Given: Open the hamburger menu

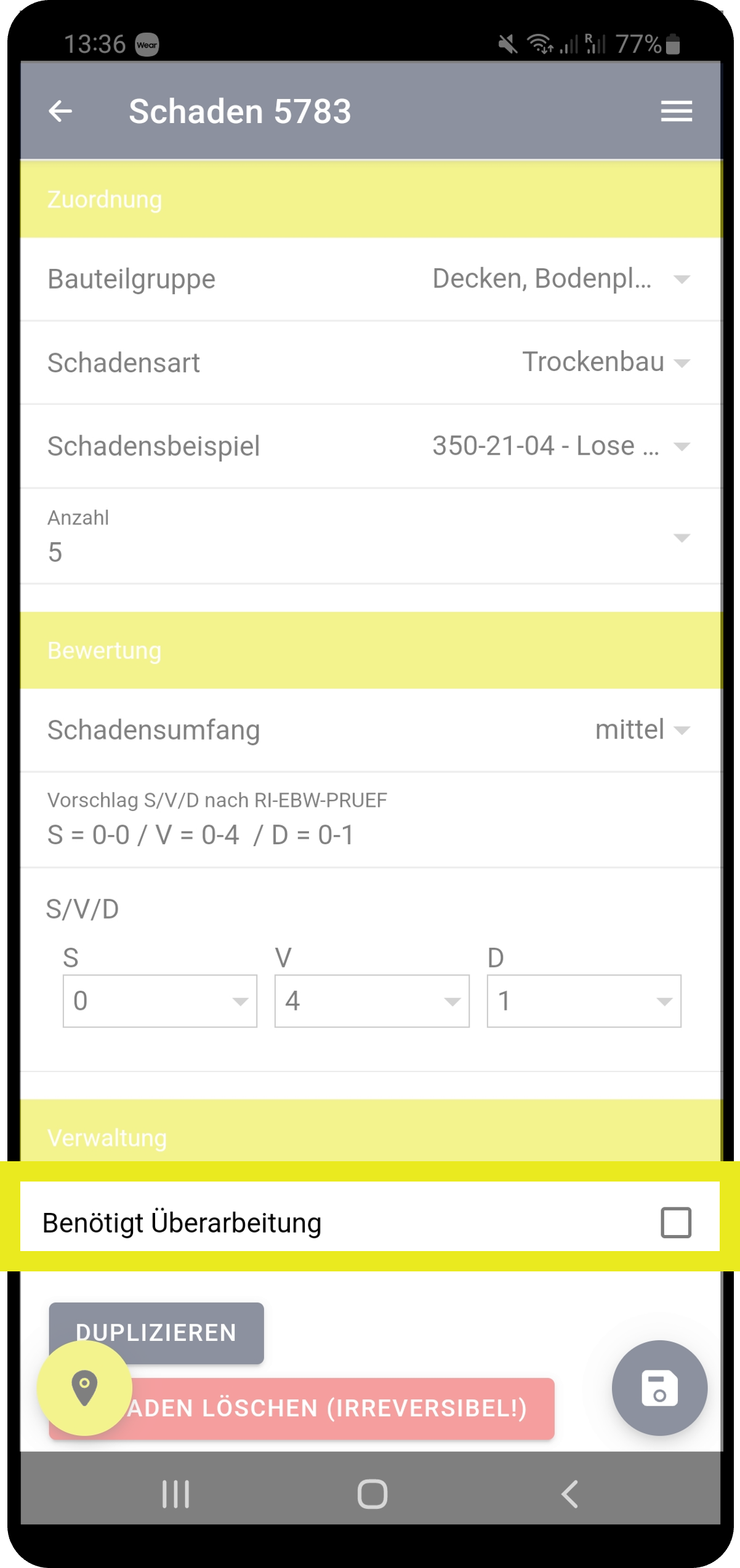Looking at the screenshot, I should pyautogui.click(x=676, y=111).
